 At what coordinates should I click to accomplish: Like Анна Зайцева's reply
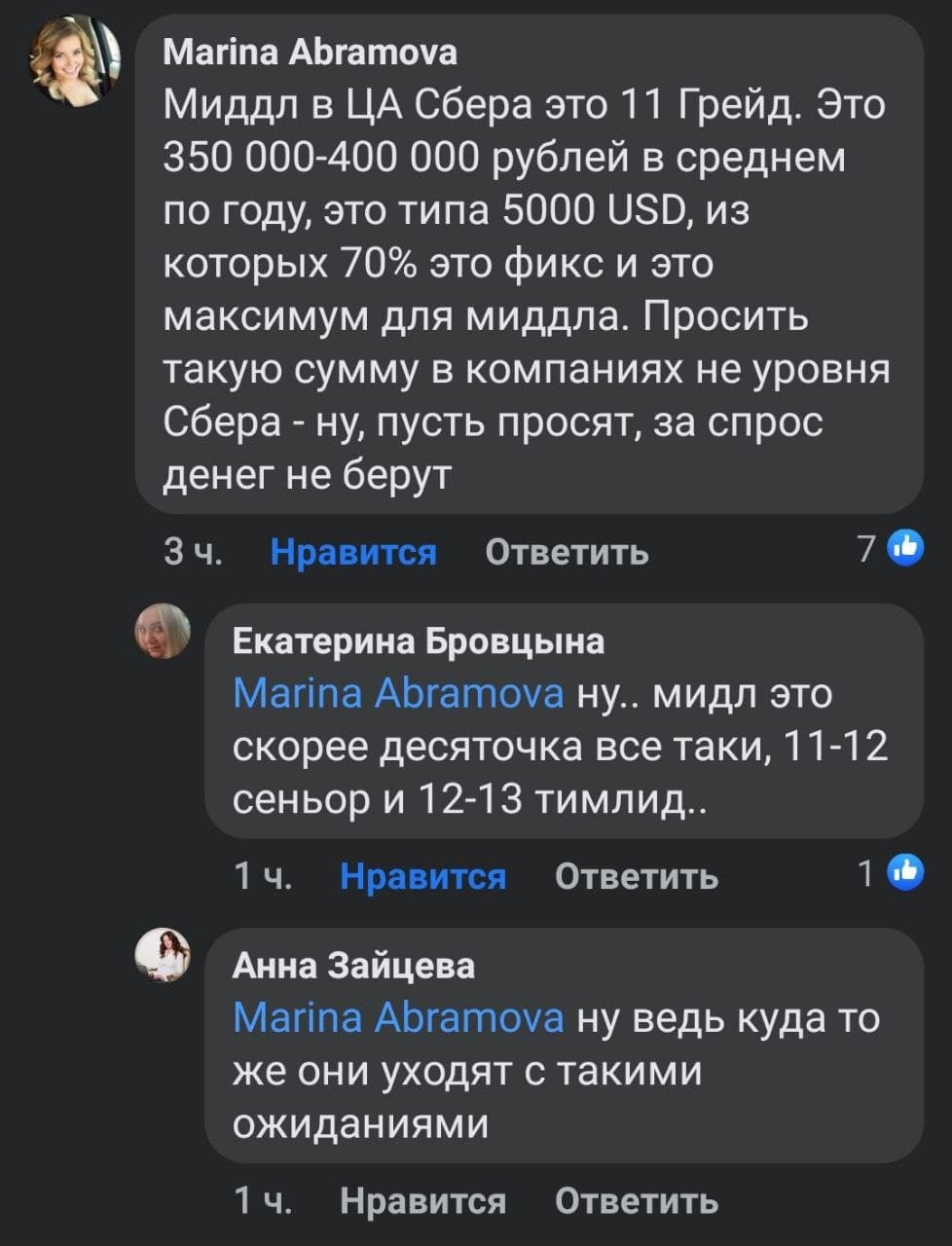[423, 1200]
